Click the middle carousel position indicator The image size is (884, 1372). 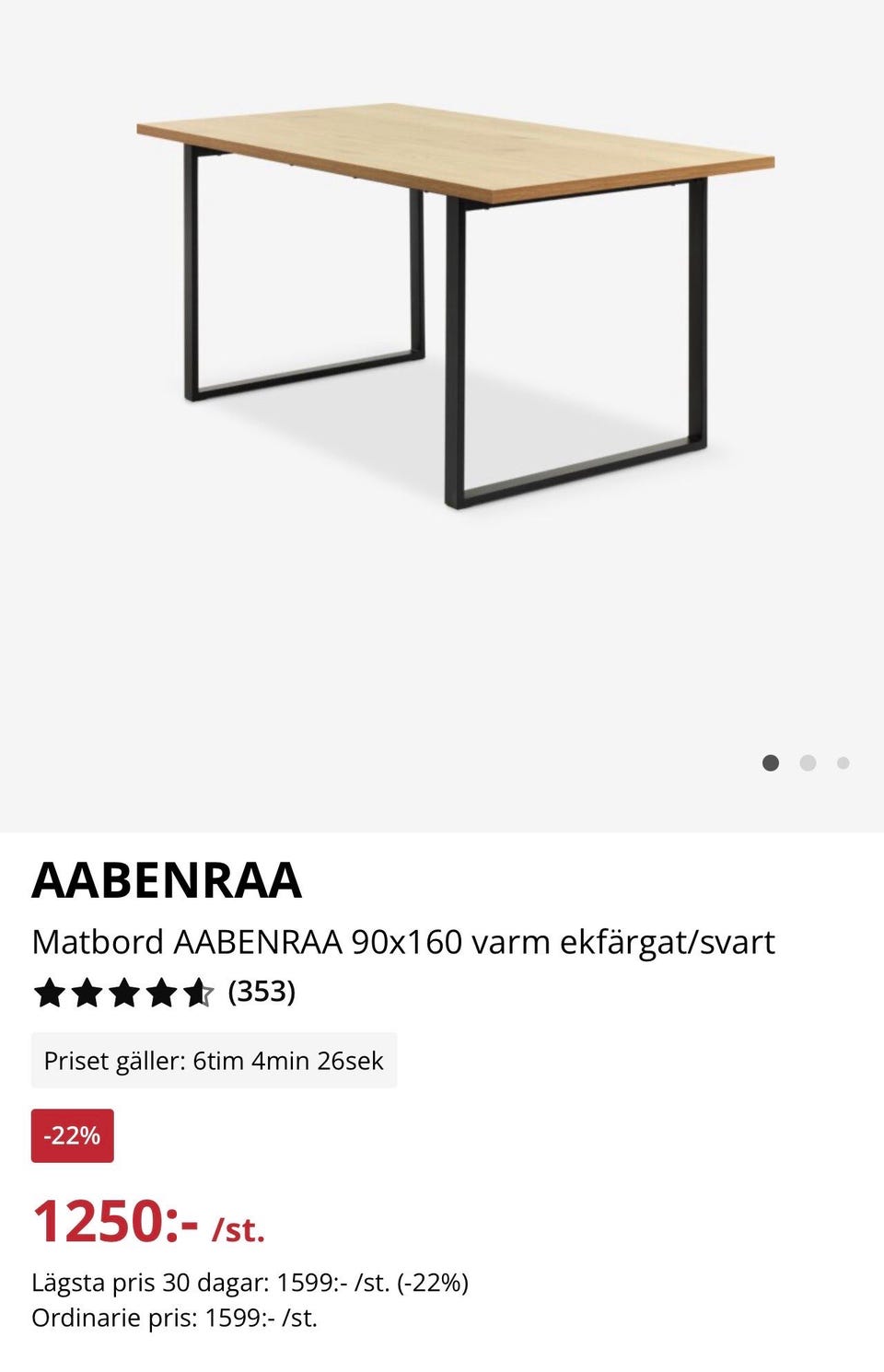pos(808,763)
